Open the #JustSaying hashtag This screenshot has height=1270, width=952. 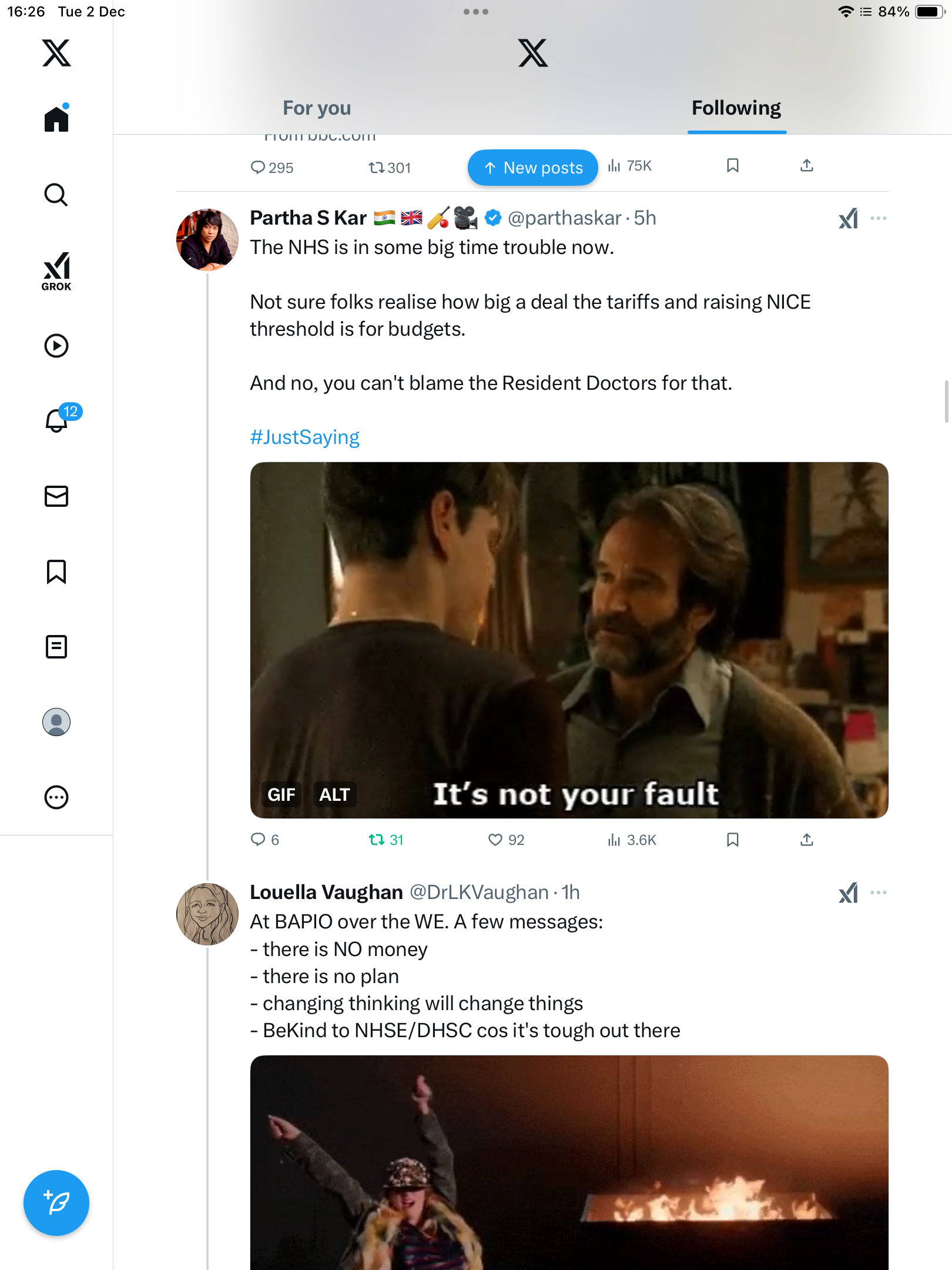click(304, 437)
